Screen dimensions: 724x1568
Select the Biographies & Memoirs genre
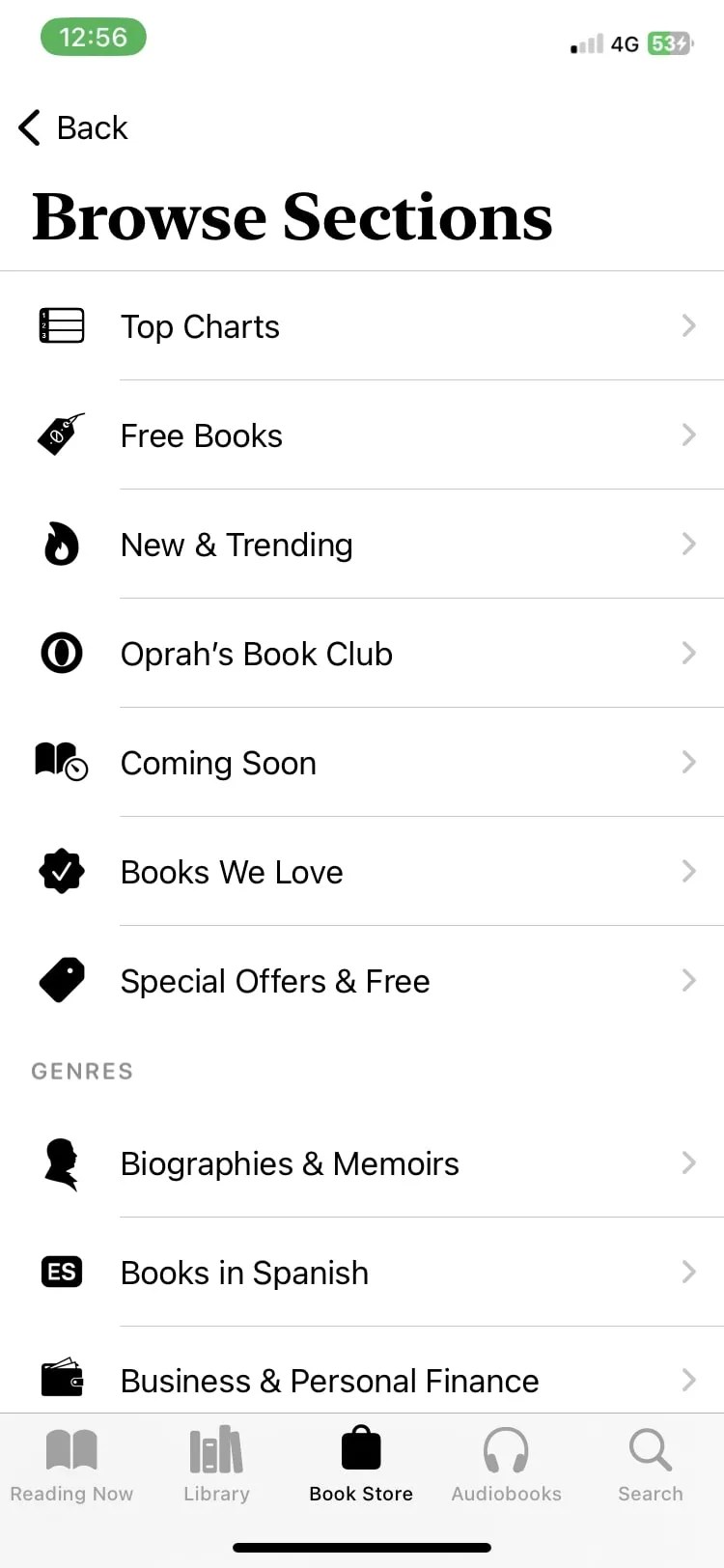pyautogui.click(x=290, y=1163)
